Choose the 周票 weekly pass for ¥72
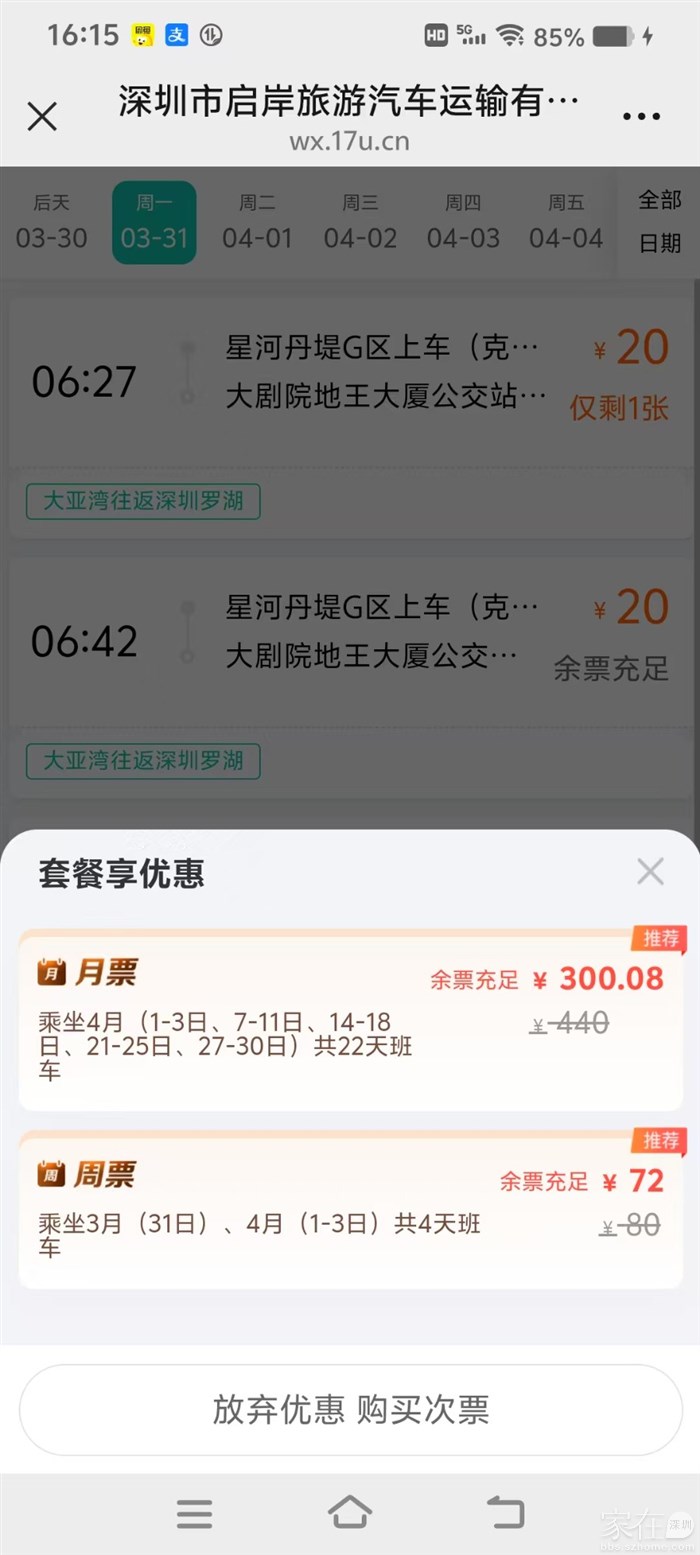Viewport: 700px width, 1555px height. click(x=350, y=1208)
